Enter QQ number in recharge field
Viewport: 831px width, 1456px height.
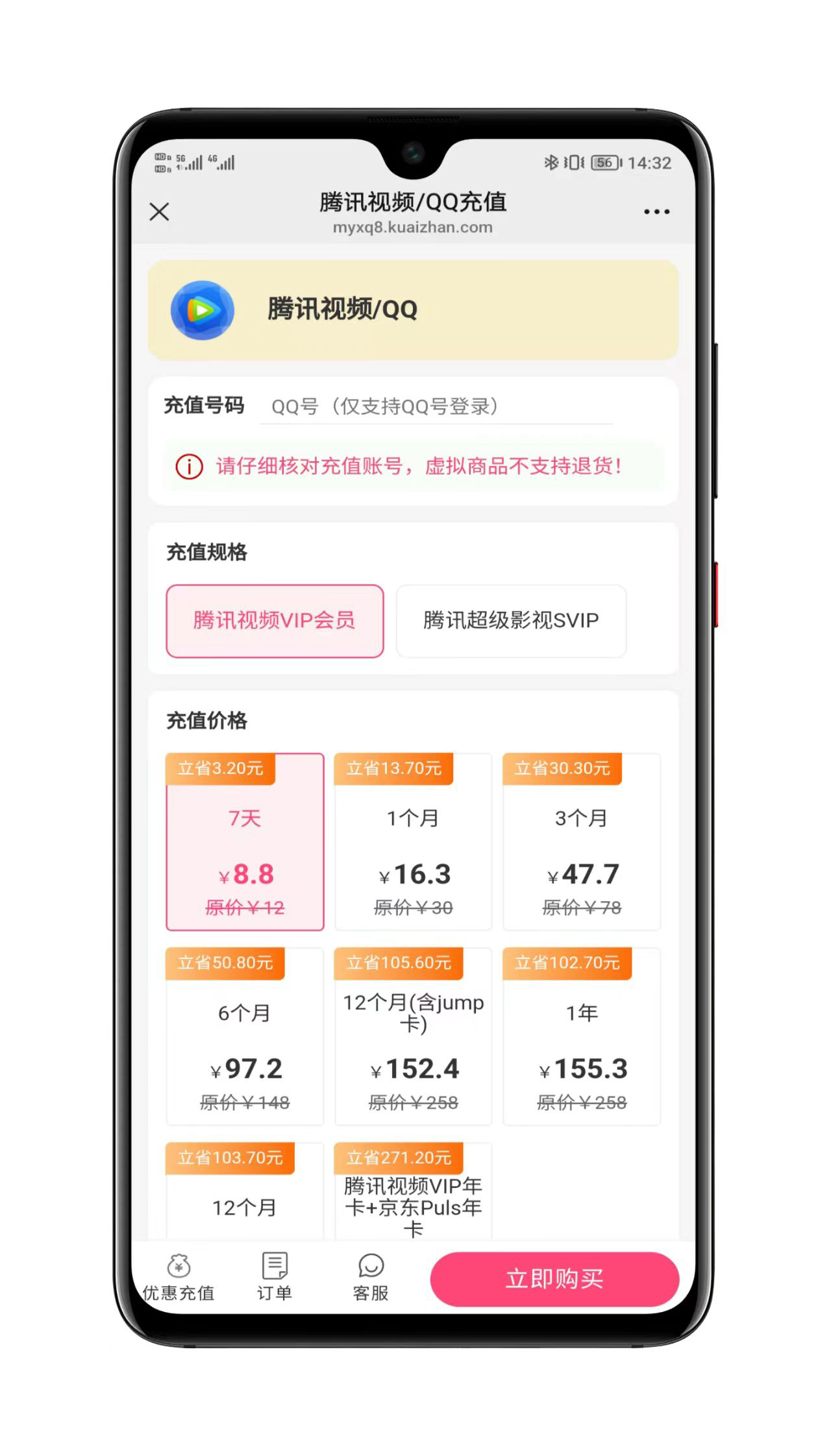click(x=435, y=407)
